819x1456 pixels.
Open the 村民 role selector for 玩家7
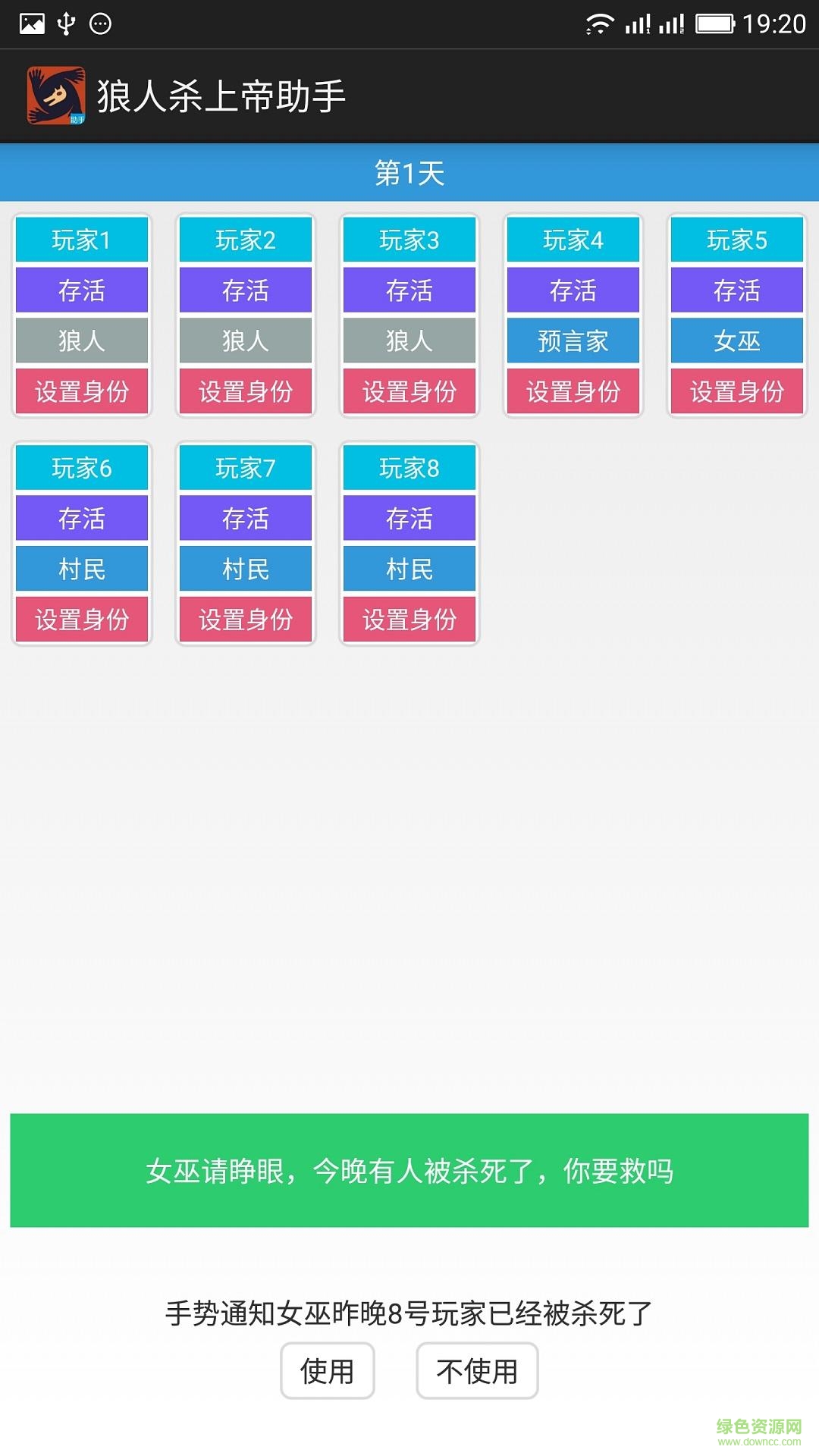[245, 570]
